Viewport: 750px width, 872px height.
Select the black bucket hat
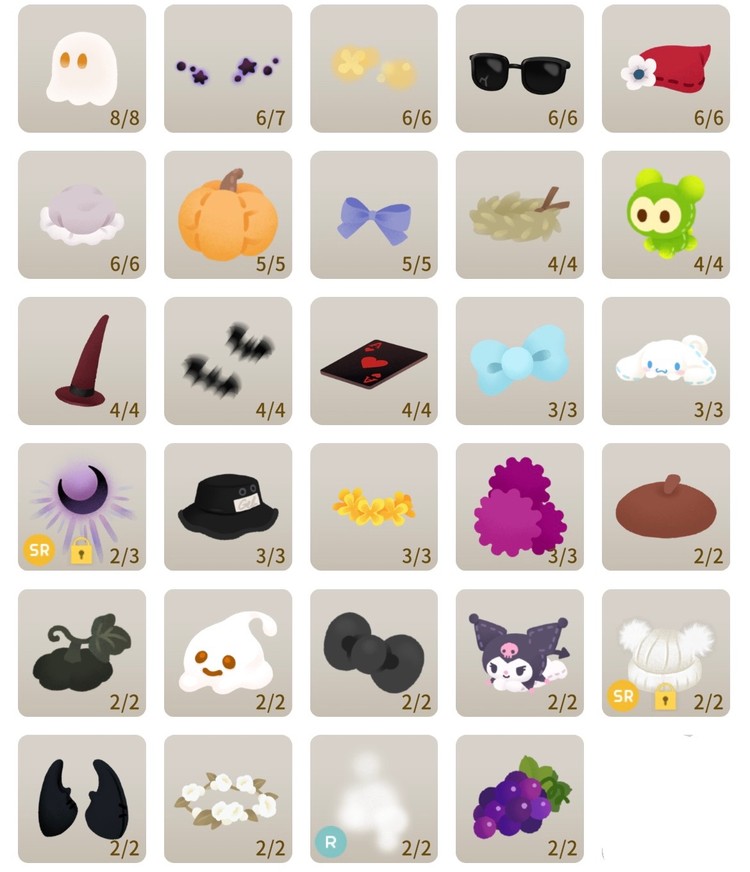click(228, 506)
